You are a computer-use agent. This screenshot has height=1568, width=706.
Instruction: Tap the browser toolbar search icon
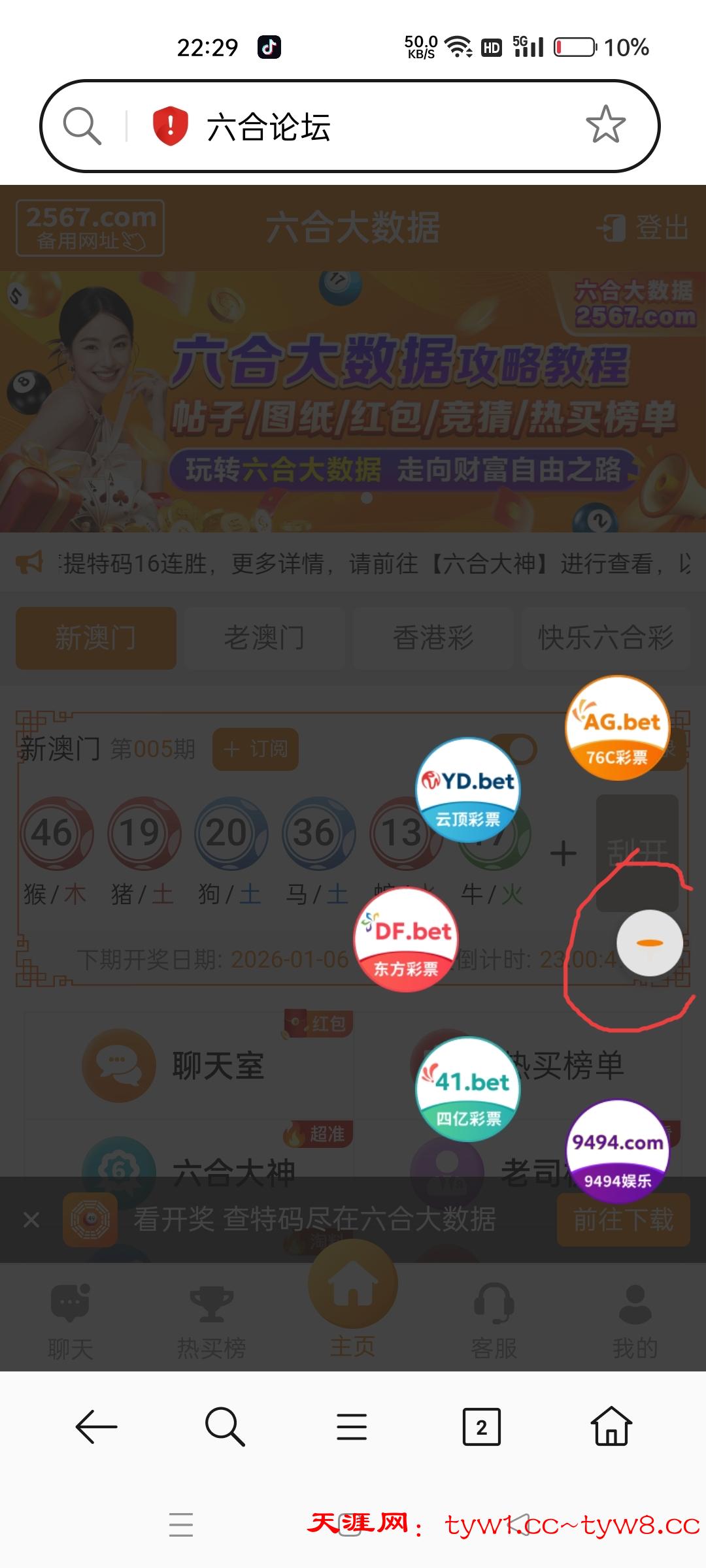click(x=225, y=1426)
